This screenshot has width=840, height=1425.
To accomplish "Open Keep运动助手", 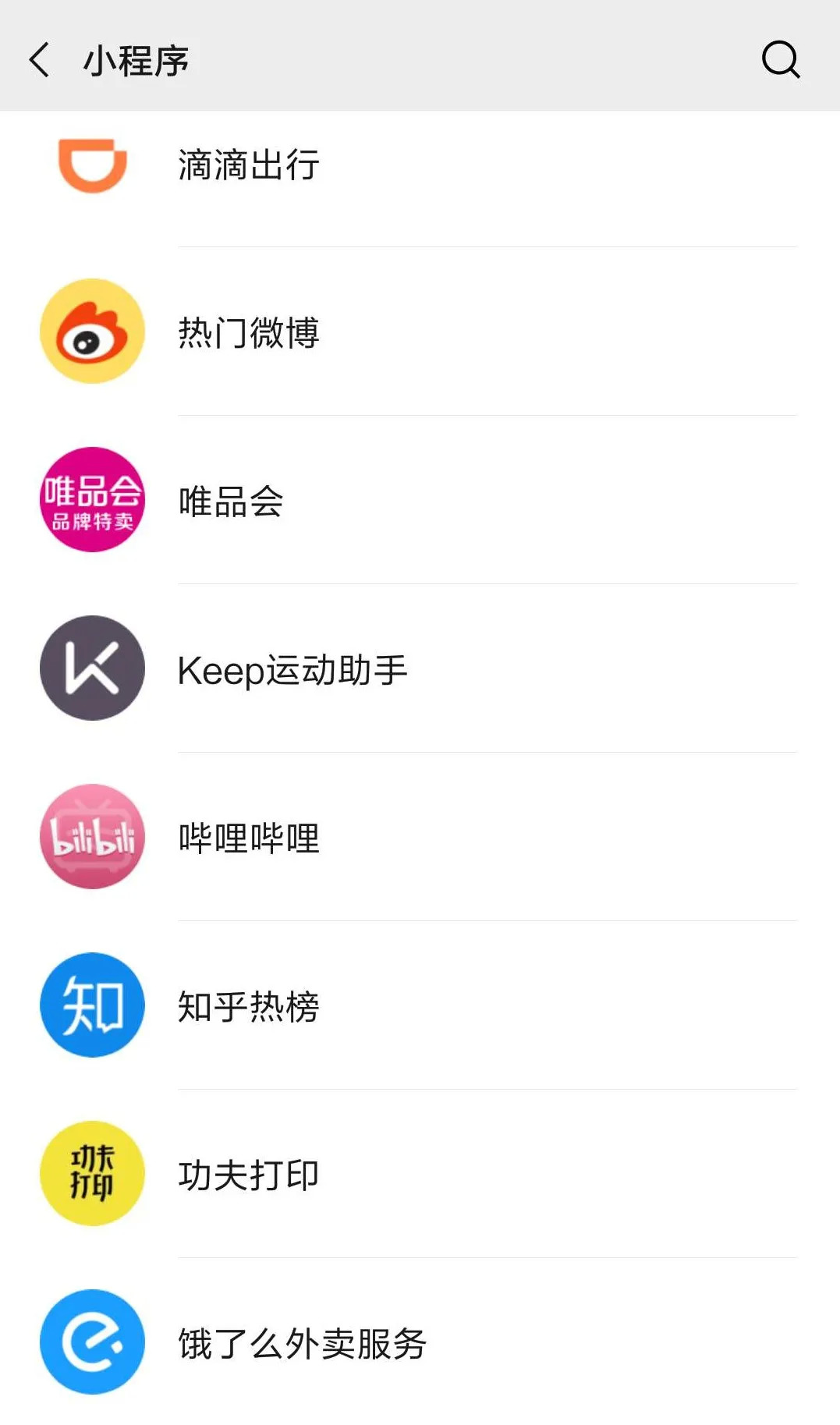I will [x=292, y=669].
